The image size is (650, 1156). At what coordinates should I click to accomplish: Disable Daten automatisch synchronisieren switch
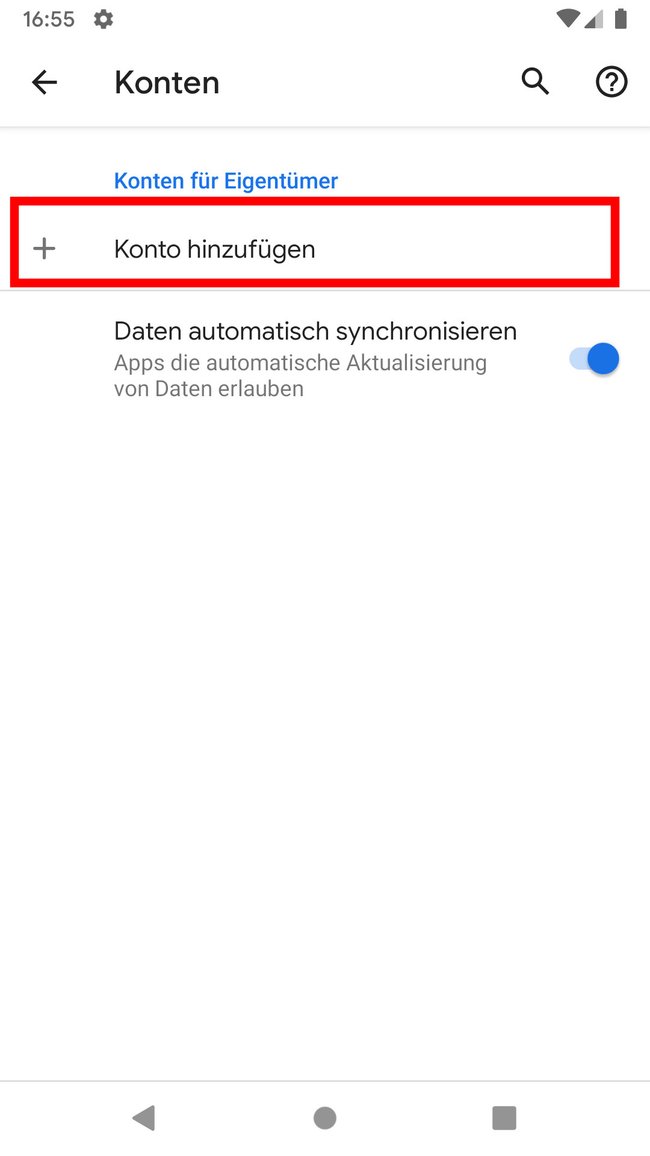point(594,359)
